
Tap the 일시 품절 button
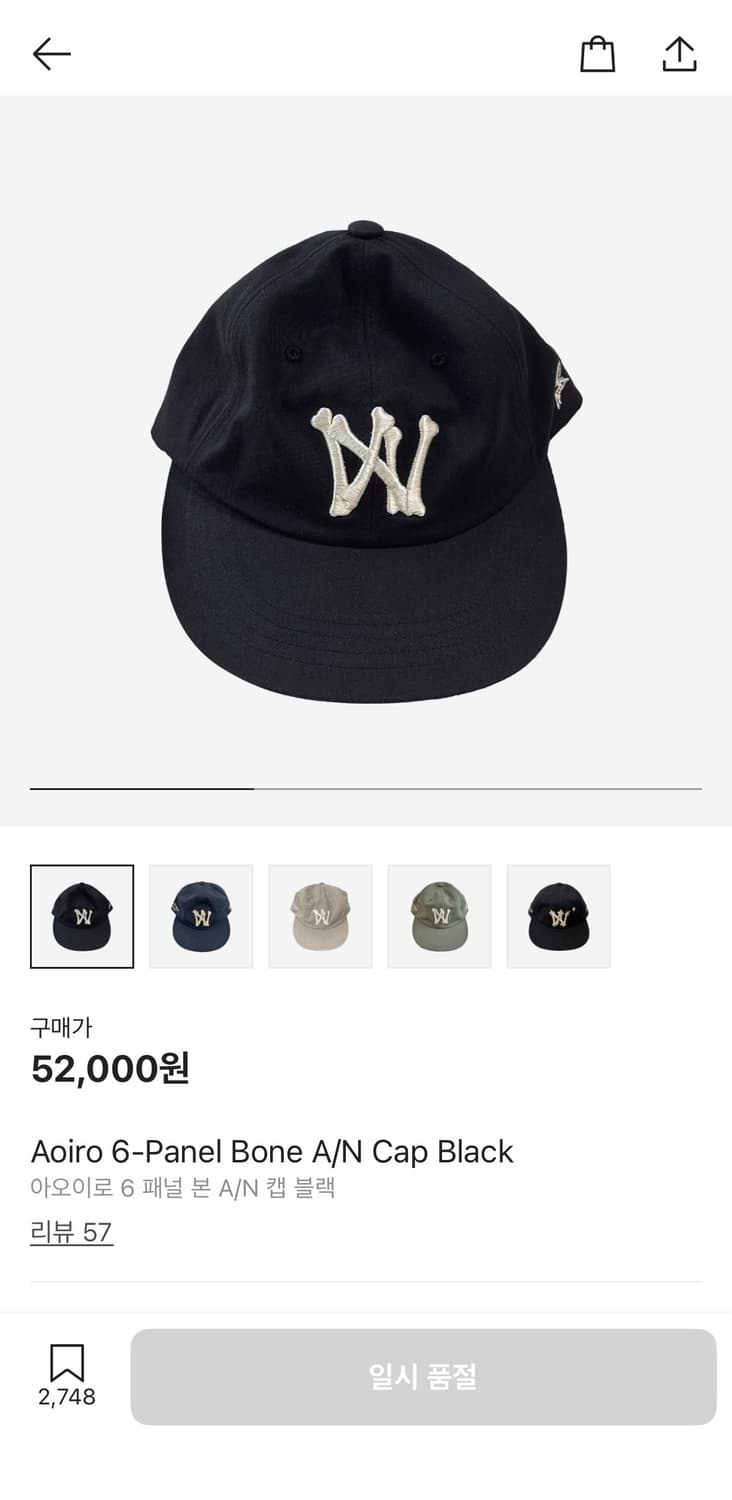[x=423, y=1377]
